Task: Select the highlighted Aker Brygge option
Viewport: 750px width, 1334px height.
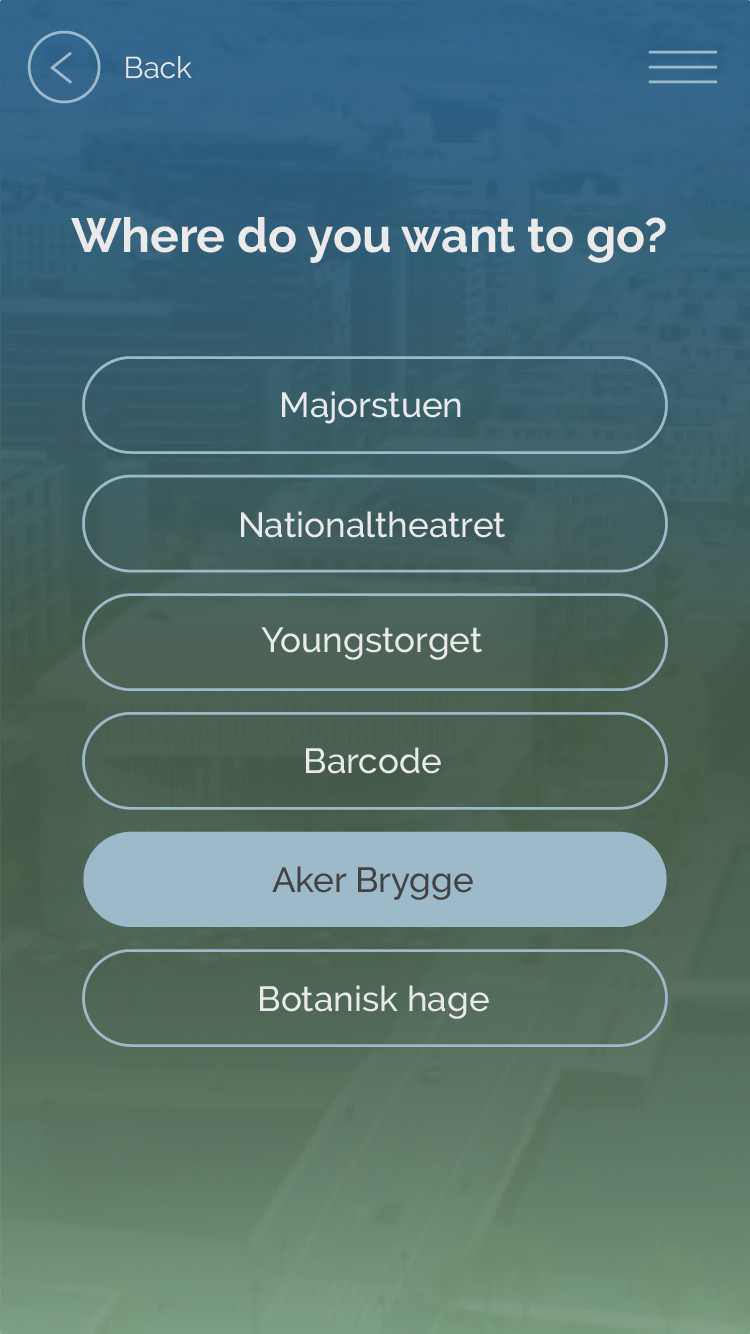Action: point(374,880)
